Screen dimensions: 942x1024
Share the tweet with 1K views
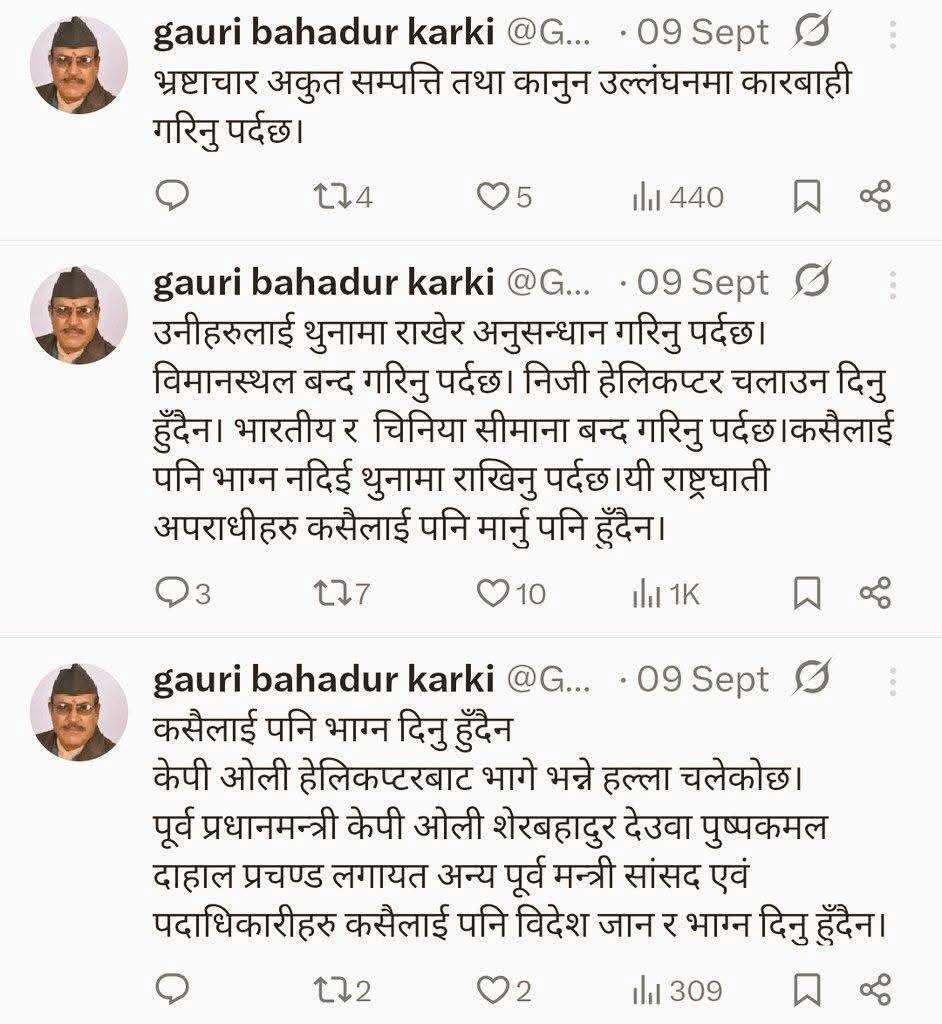click(x=875, y=594)
